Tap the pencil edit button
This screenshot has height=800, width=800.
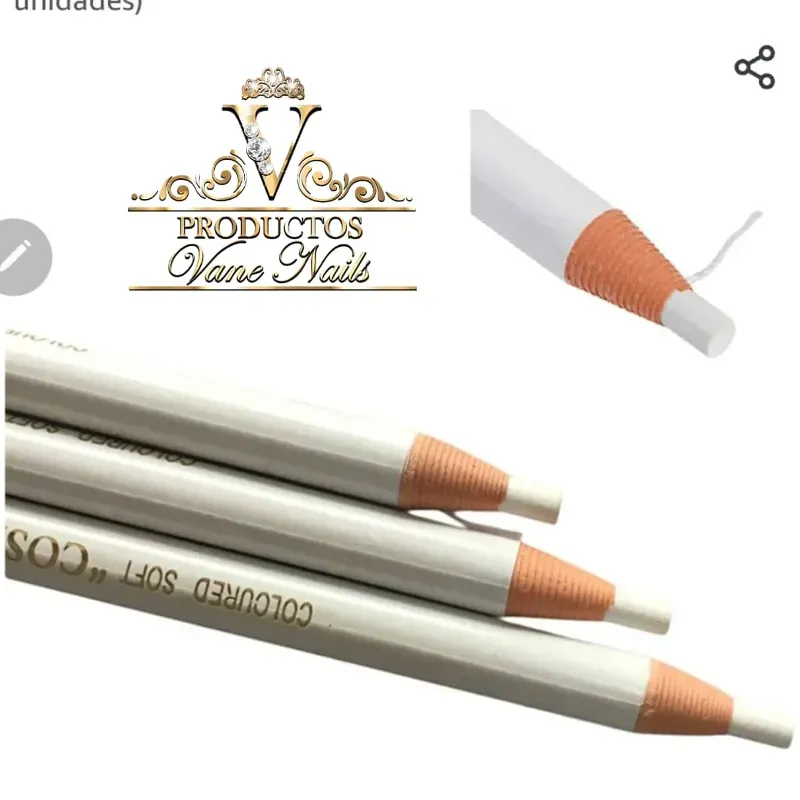[x=17, y=256]
